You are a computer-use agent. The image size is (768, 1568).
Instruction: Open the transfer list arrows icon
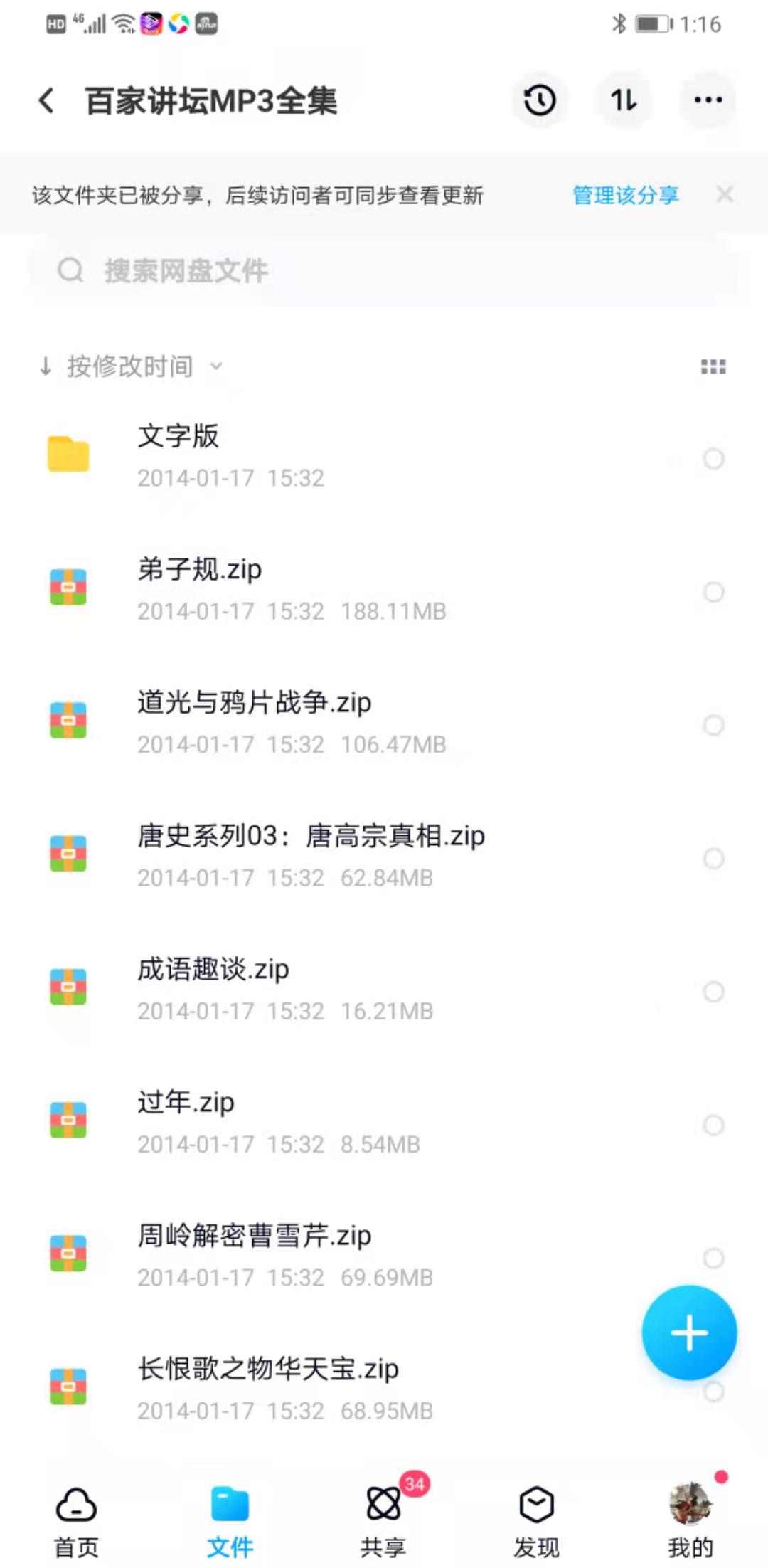624,100
